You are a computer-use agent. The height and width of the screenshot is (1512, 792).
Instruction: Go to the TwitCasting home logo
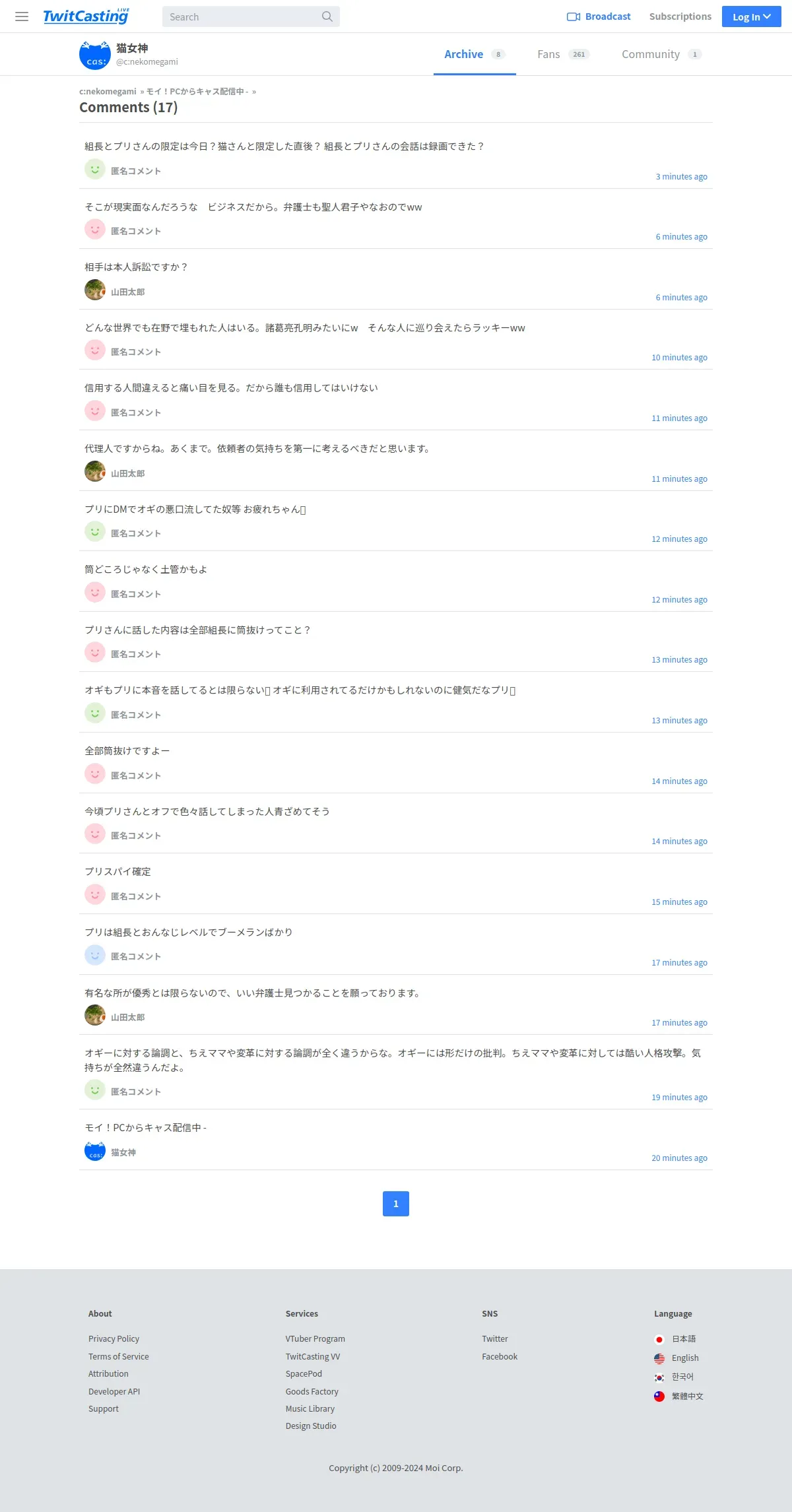86,16
